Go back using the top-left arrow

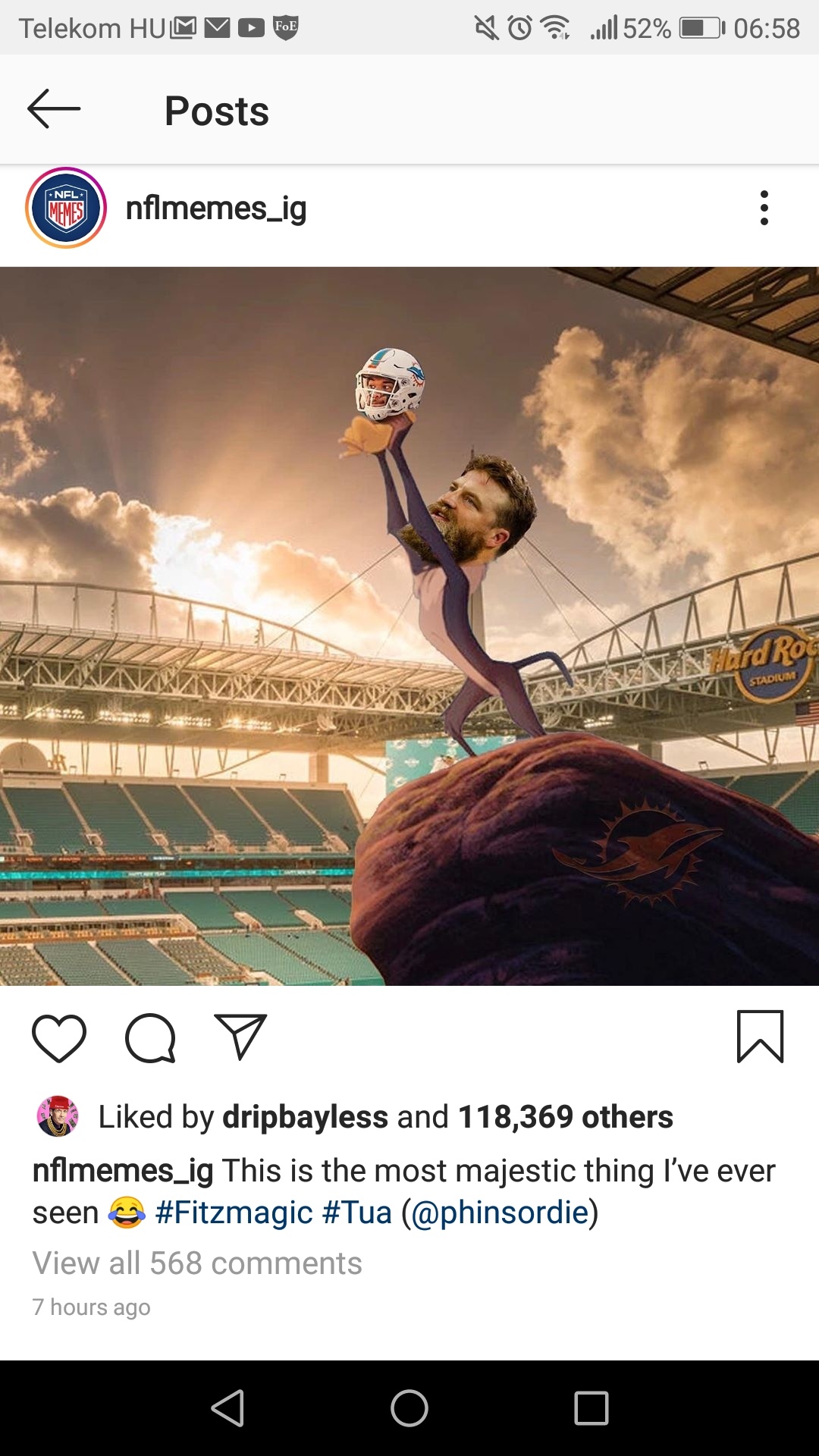pos(54,109)
